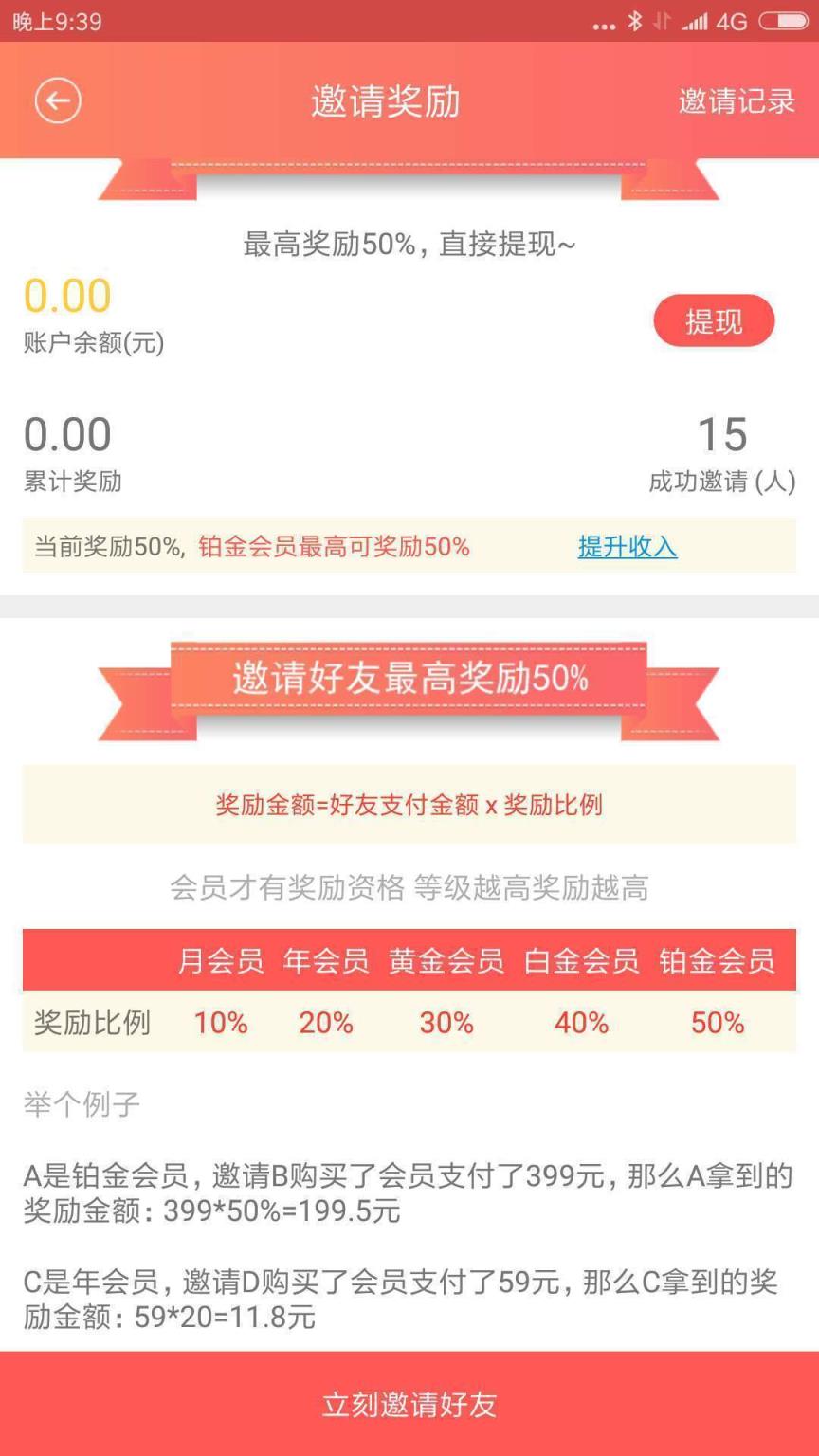
Task: Select the 年会员 column header
Action: [326, 960]
